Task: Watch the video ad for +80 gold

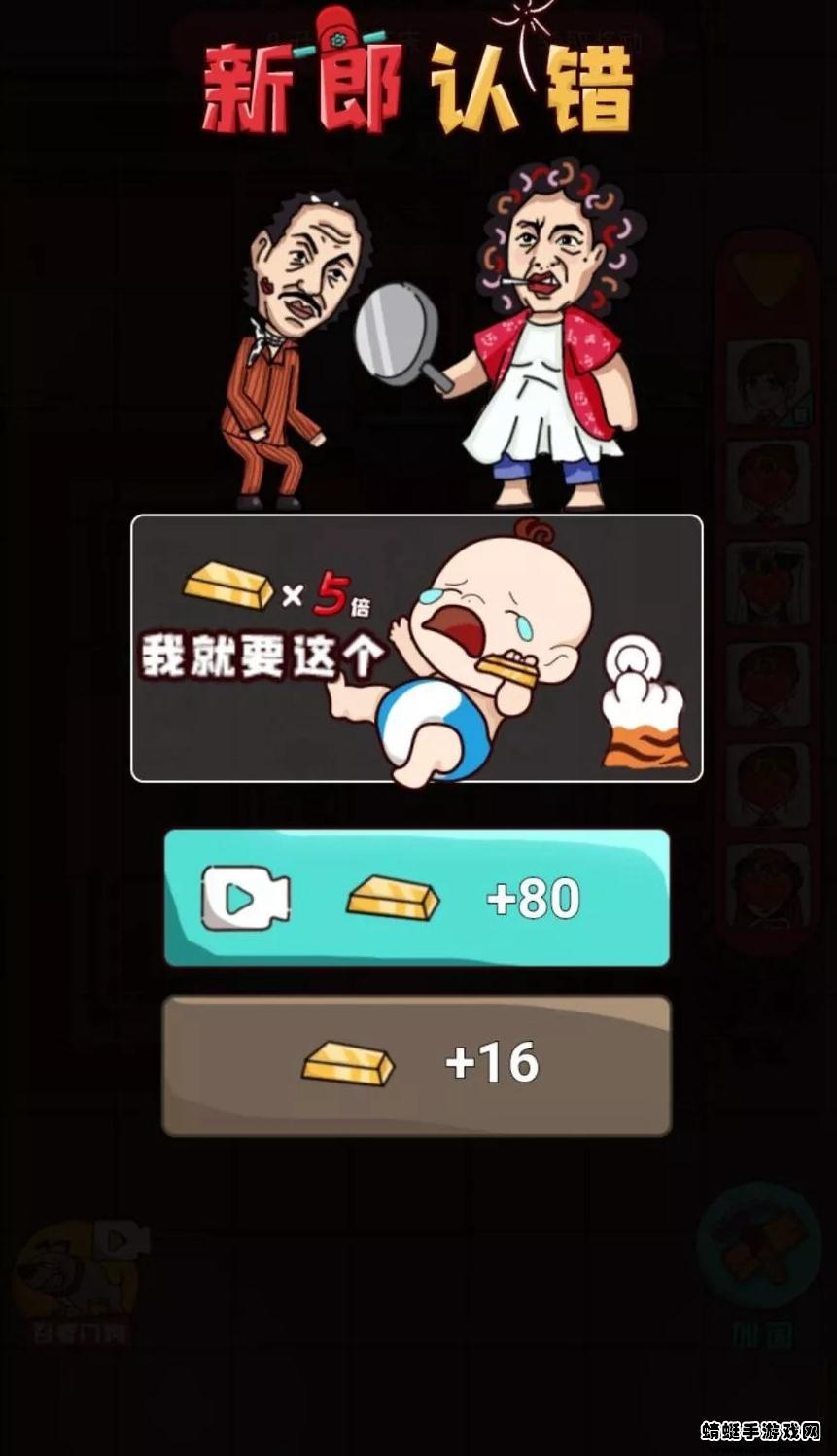Action: click(416, 897)
